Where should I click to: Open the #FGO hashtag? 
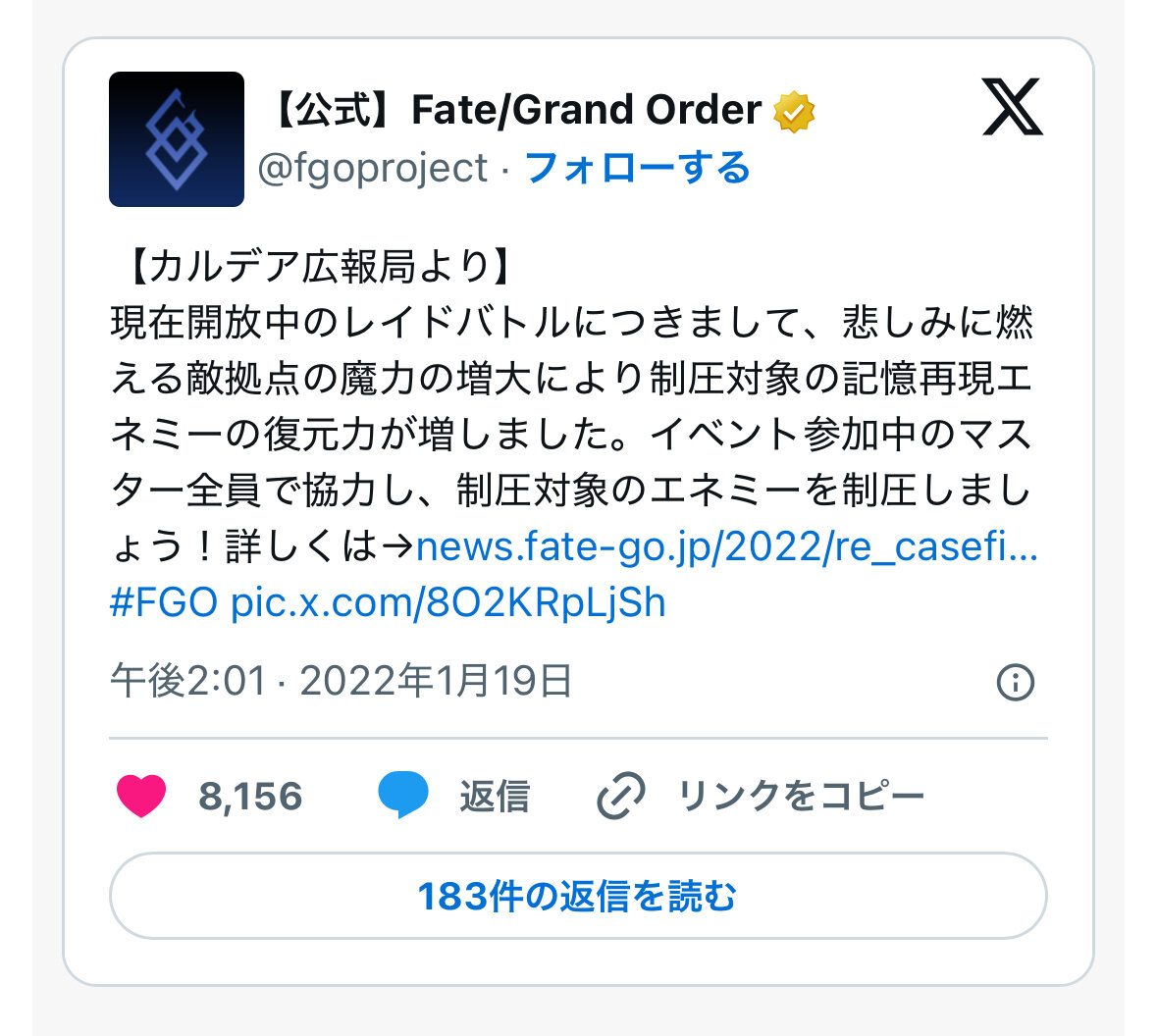coord(164,602)
